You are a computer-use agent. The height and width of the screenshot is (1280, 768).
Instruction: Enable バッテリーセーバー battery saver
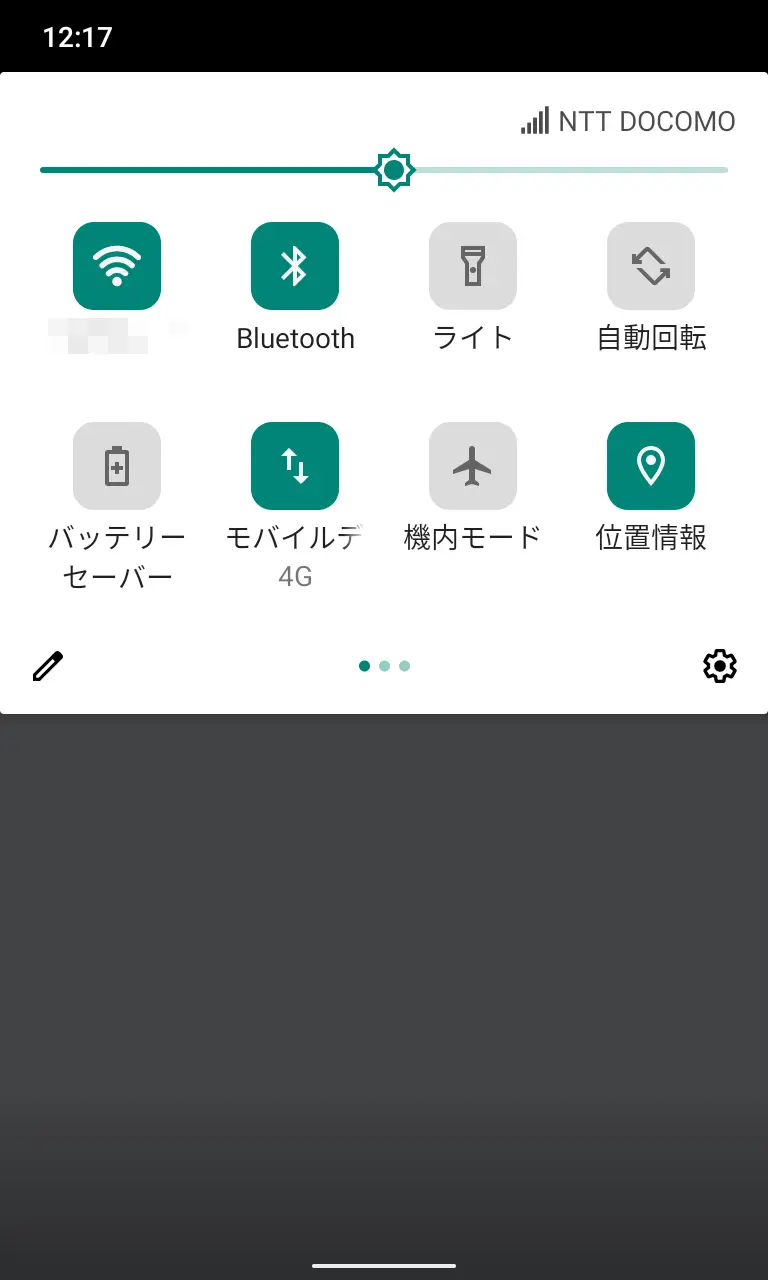tap(117, 466)
